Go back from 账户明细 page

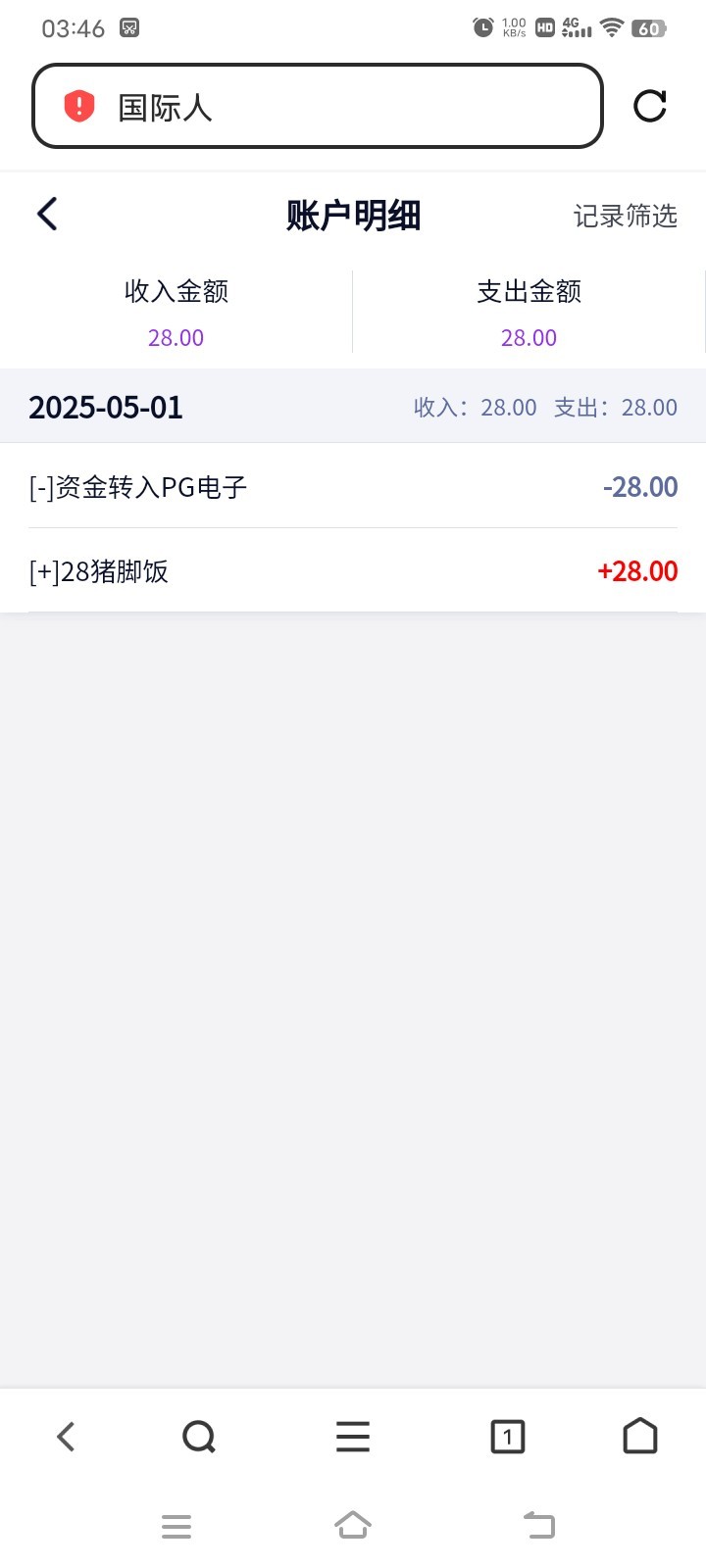(x=47, y=214)
